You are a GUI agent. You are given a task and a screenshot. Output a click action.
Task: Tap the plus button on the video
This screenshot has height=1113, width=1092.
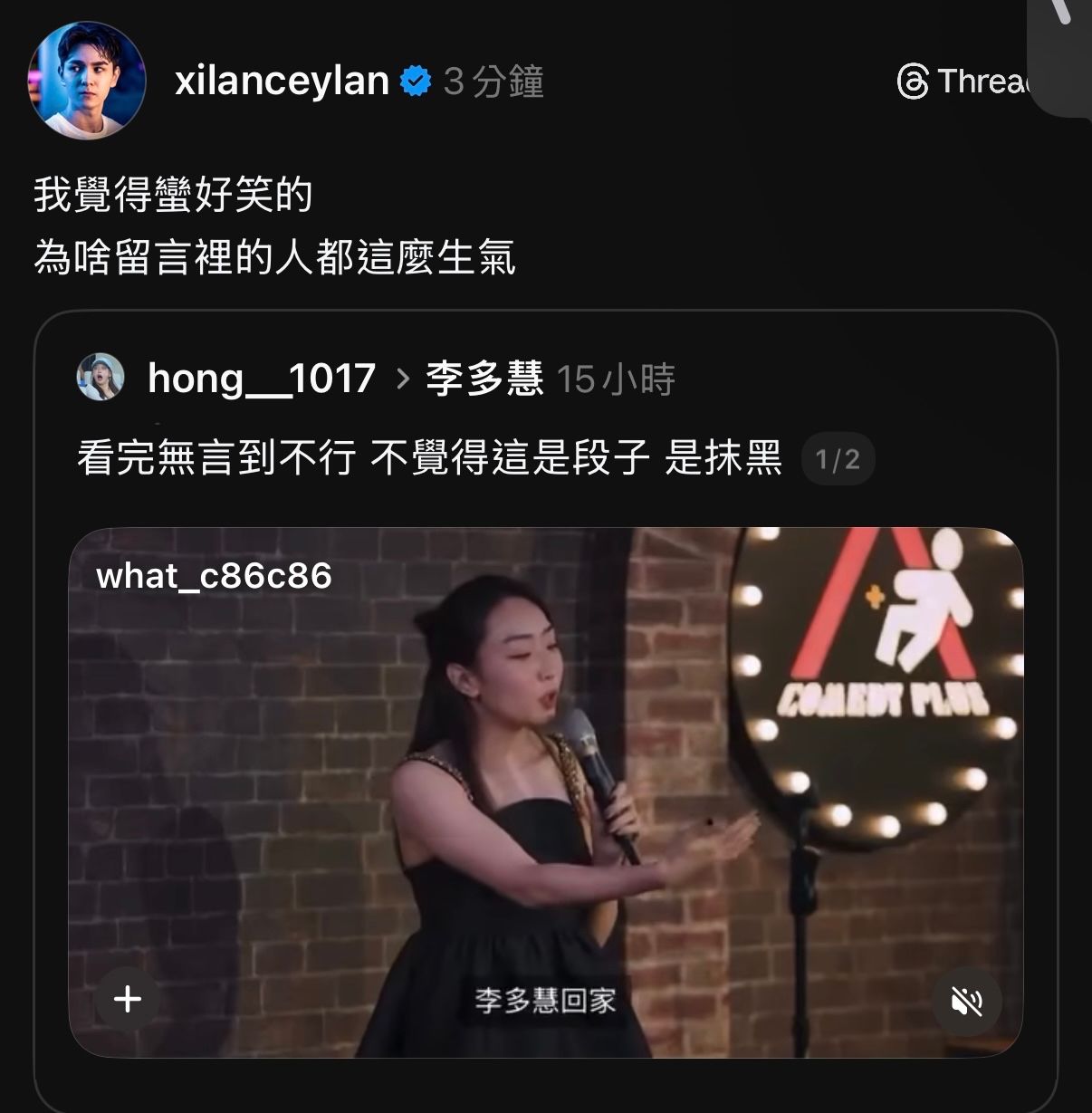click(128, 999)
